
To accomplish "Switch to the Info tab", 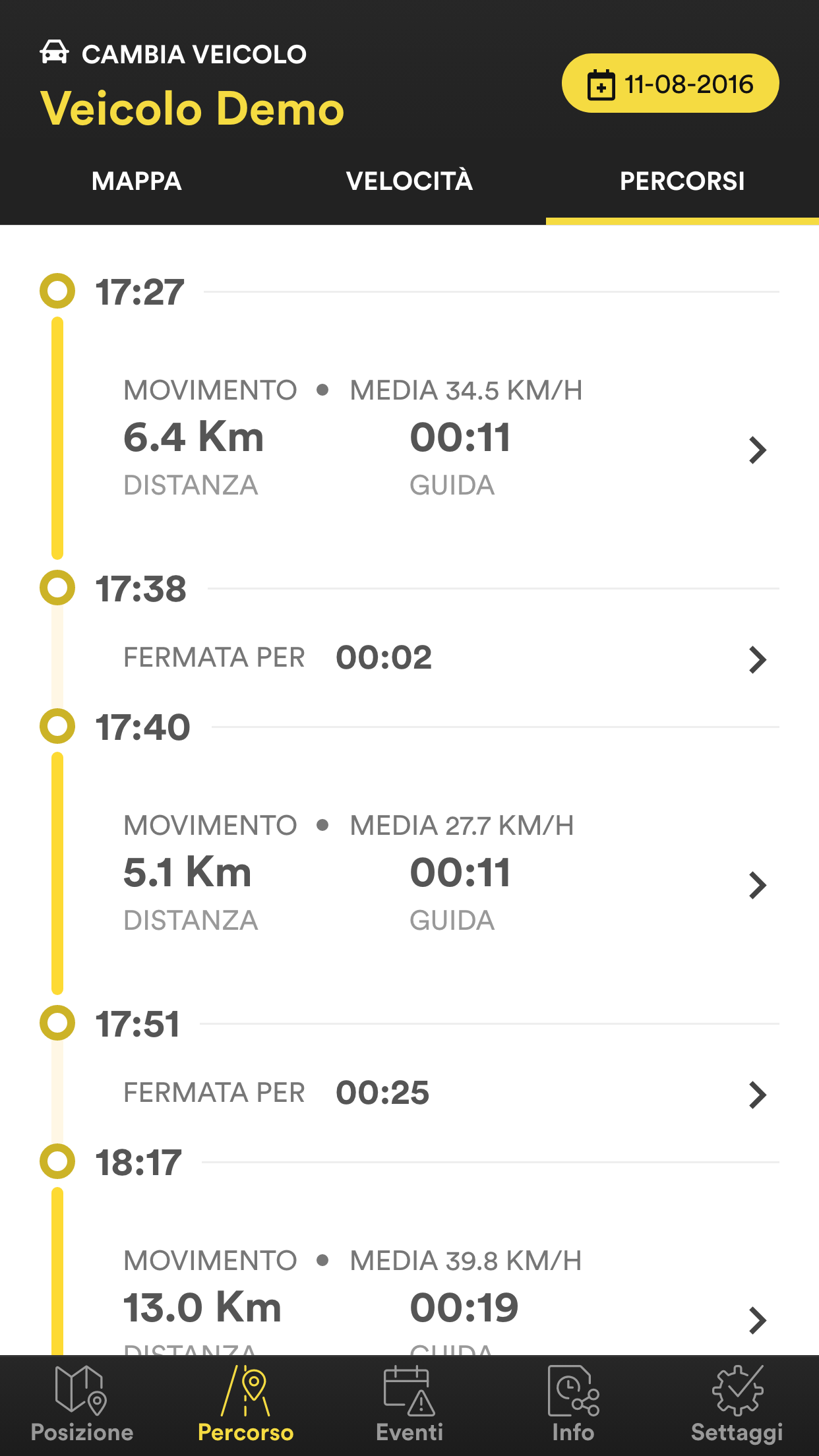I will (573, 1405).
